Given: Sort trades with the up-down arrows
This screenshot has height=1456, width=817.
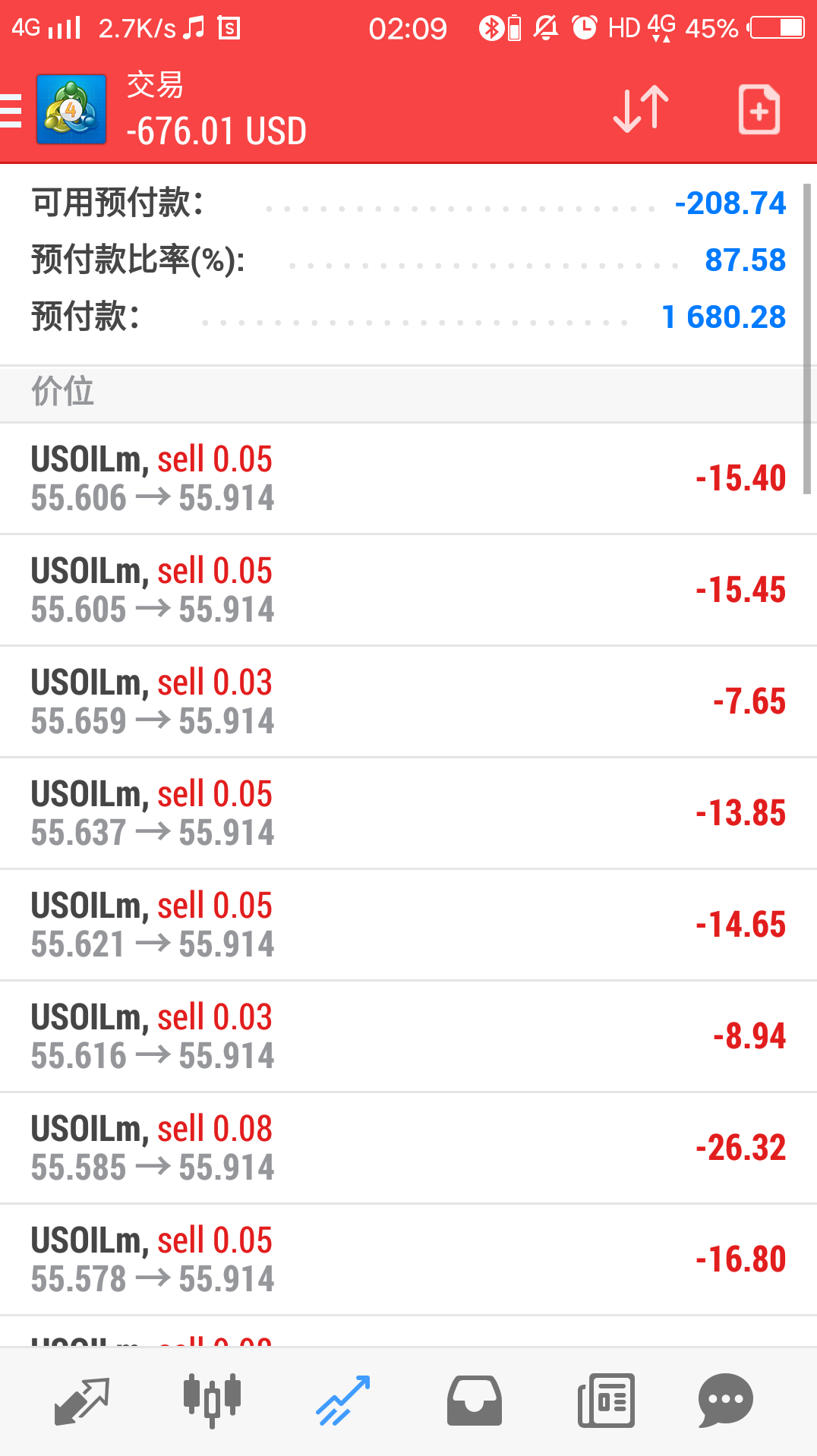Looking at the screenshot, I should click(640, 110).
